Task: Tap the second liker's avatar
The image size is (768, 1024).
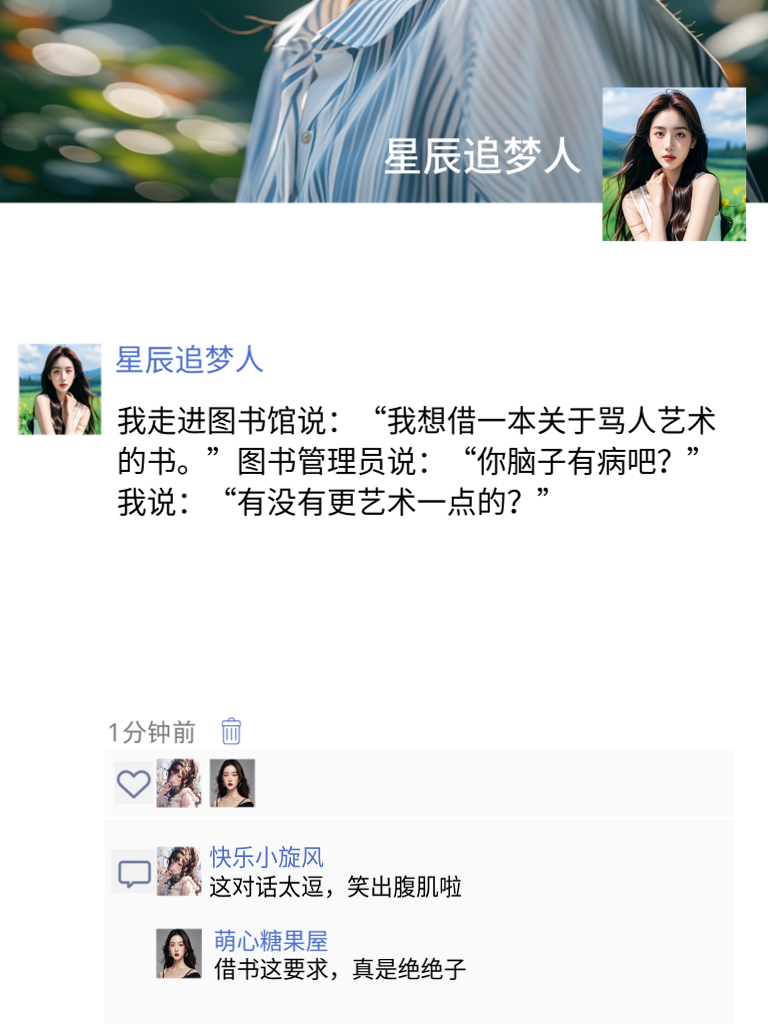Action: click(229, 783)
